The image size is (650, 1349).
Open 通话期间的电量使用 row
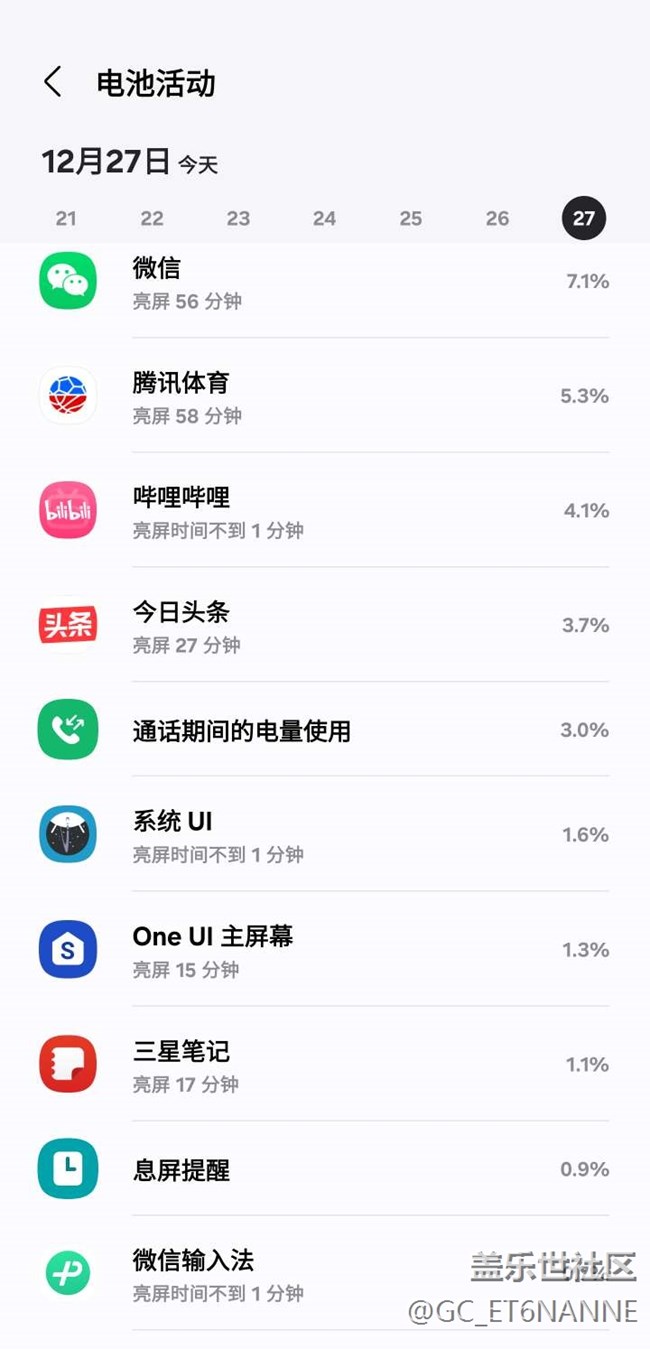(x=325, y=730)
